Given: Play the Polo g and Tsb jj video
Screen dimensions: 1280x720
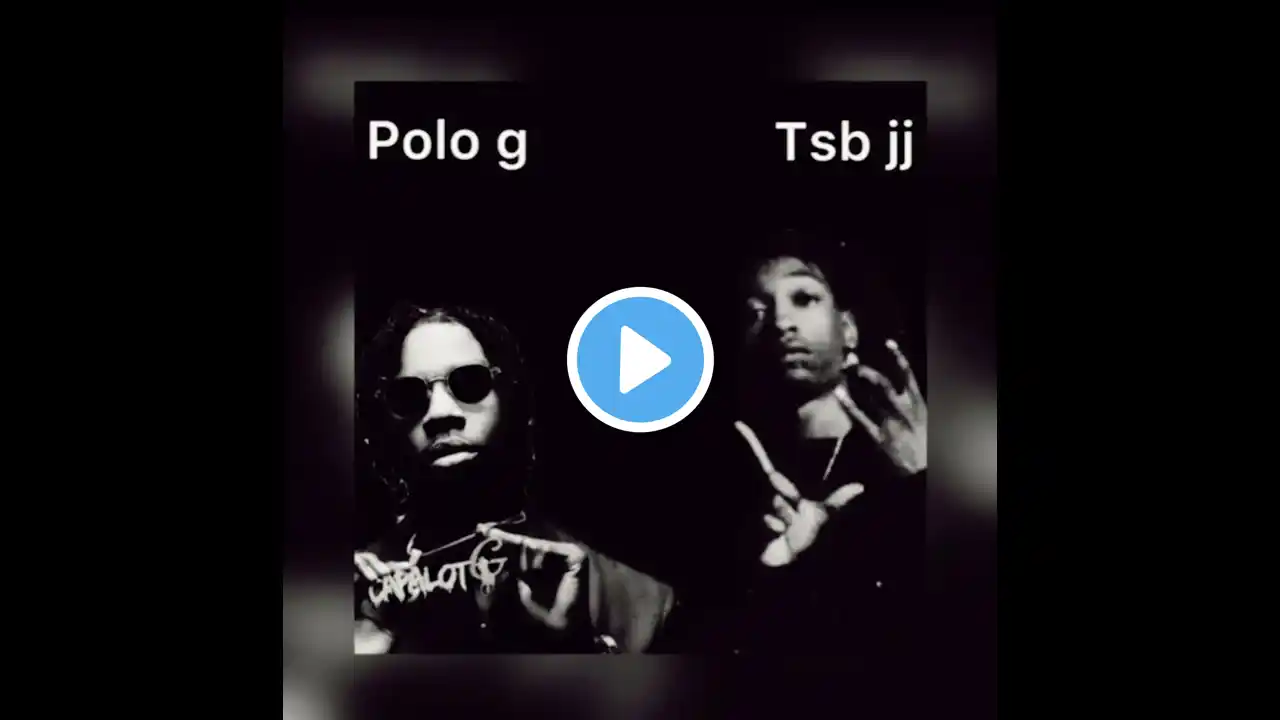Looking at the screenshot, I should (640, 360).
